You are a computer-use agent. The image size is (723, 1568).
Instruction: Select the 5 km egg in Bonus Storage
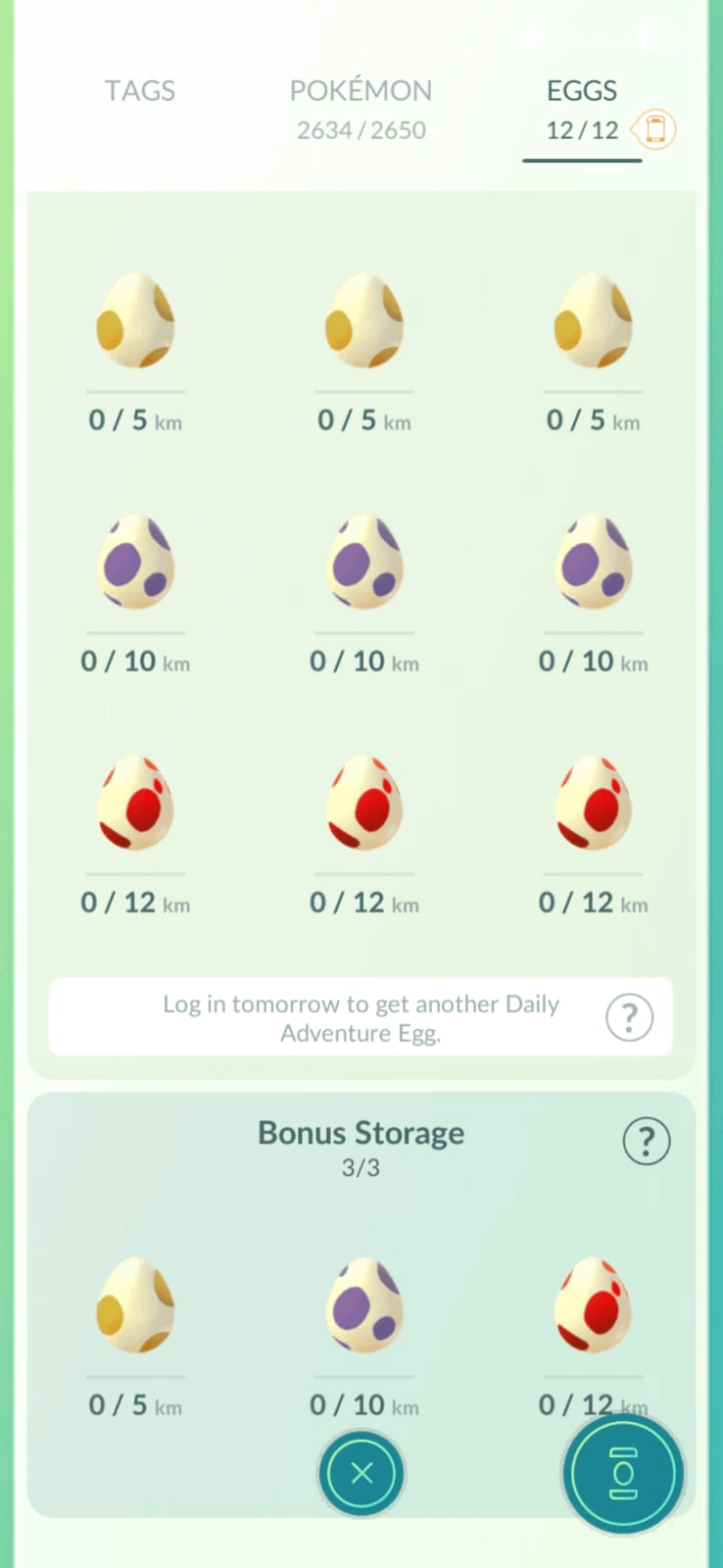[135, 1306]
